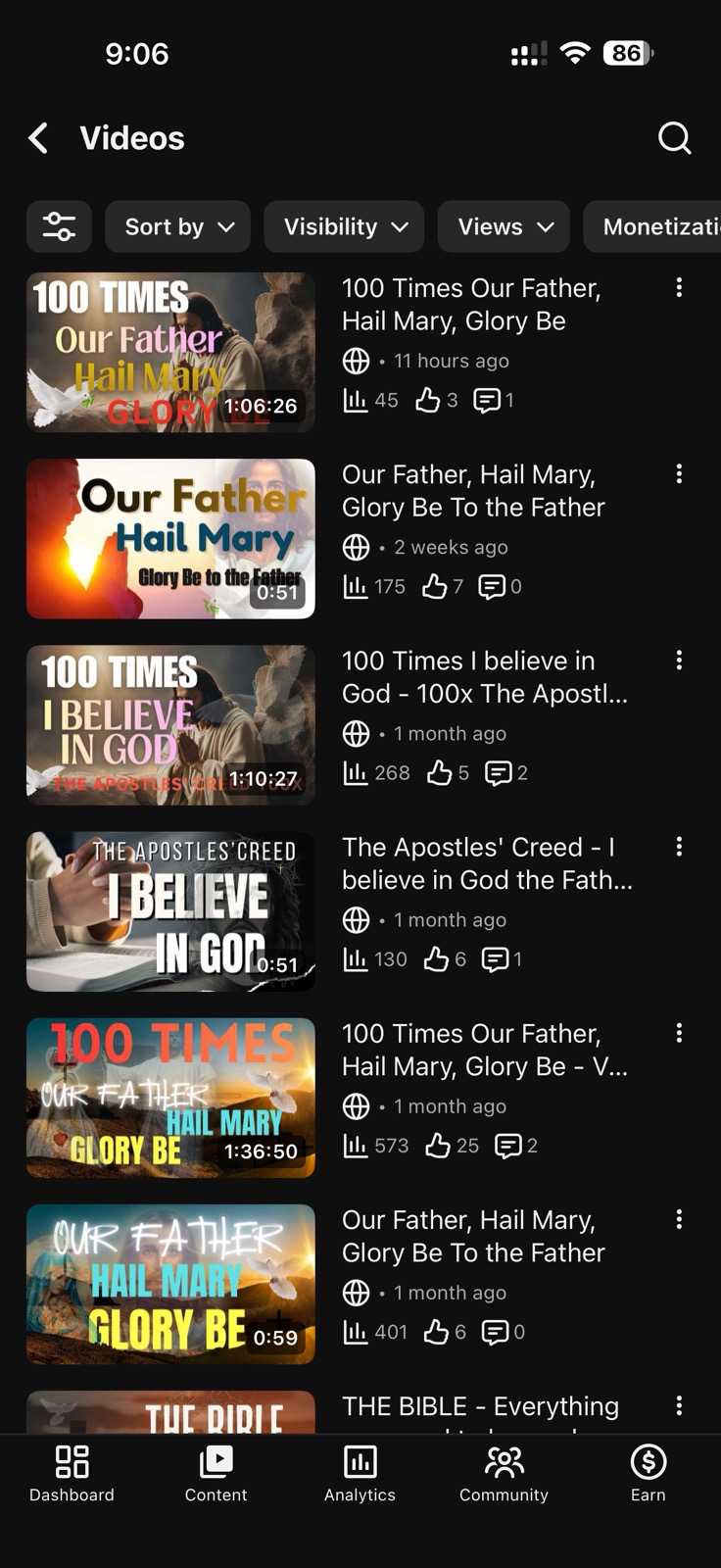Expand the Sort by dropdown

tap(178, 226)
